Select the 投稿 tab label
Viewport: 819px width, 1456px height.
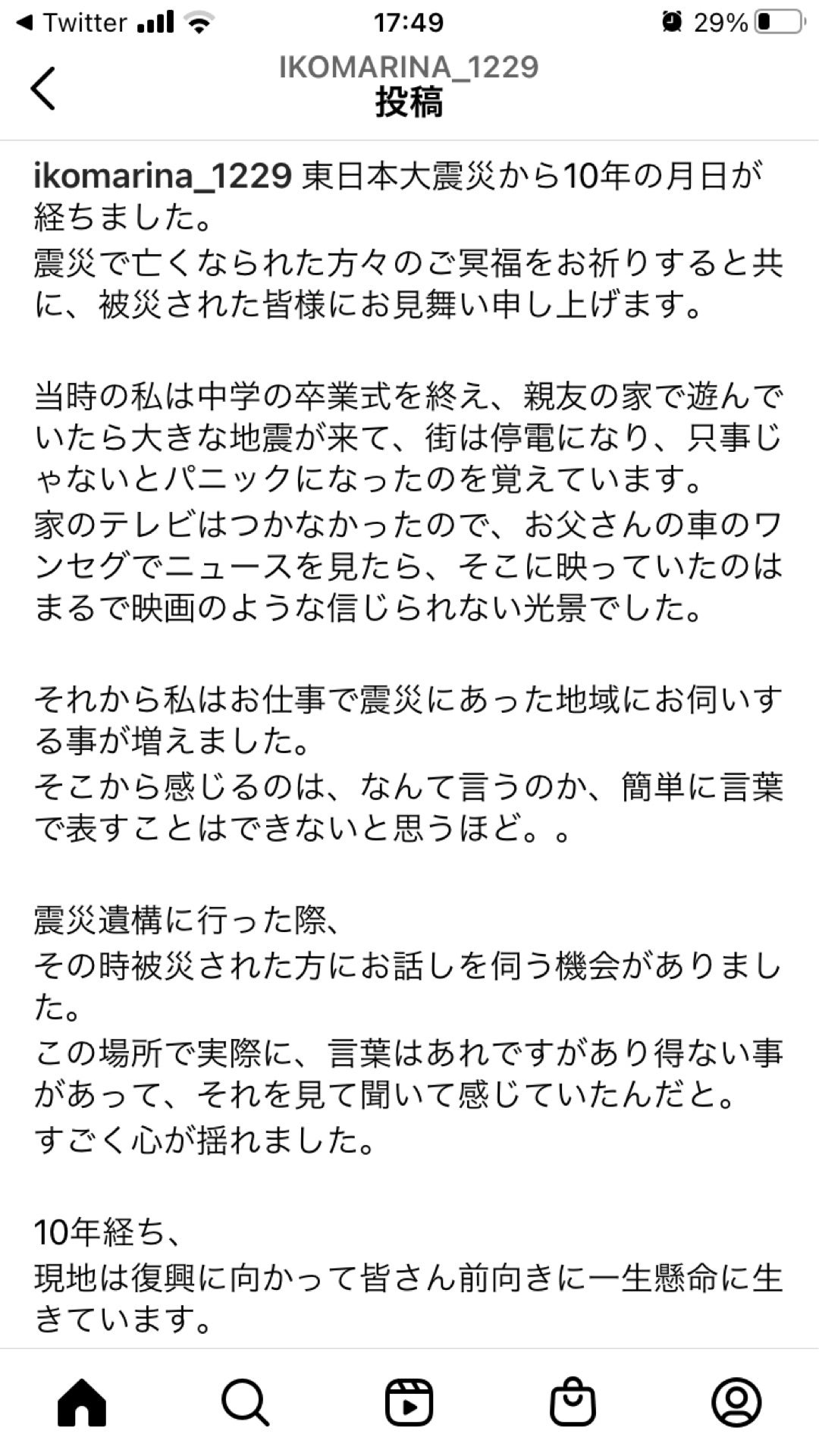click(x=409, y=102)
